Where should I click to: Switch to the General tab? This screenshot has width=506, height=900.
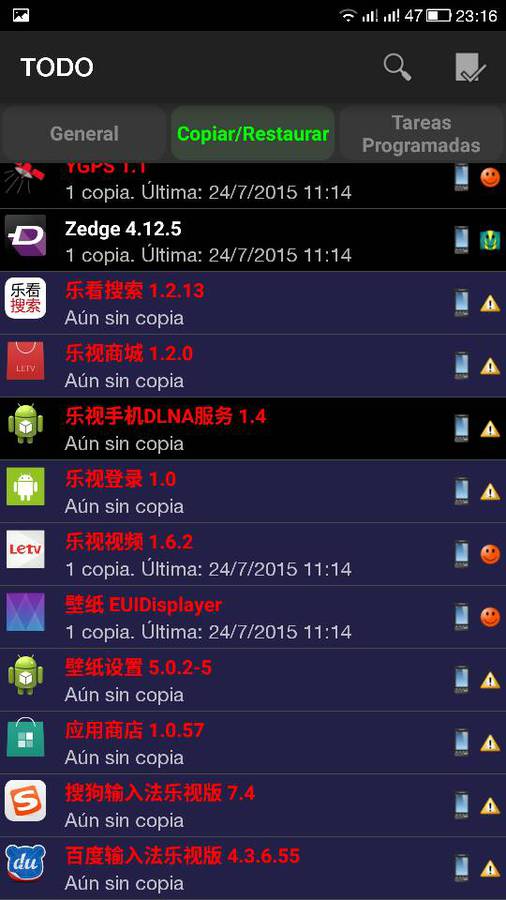[84, 134]
